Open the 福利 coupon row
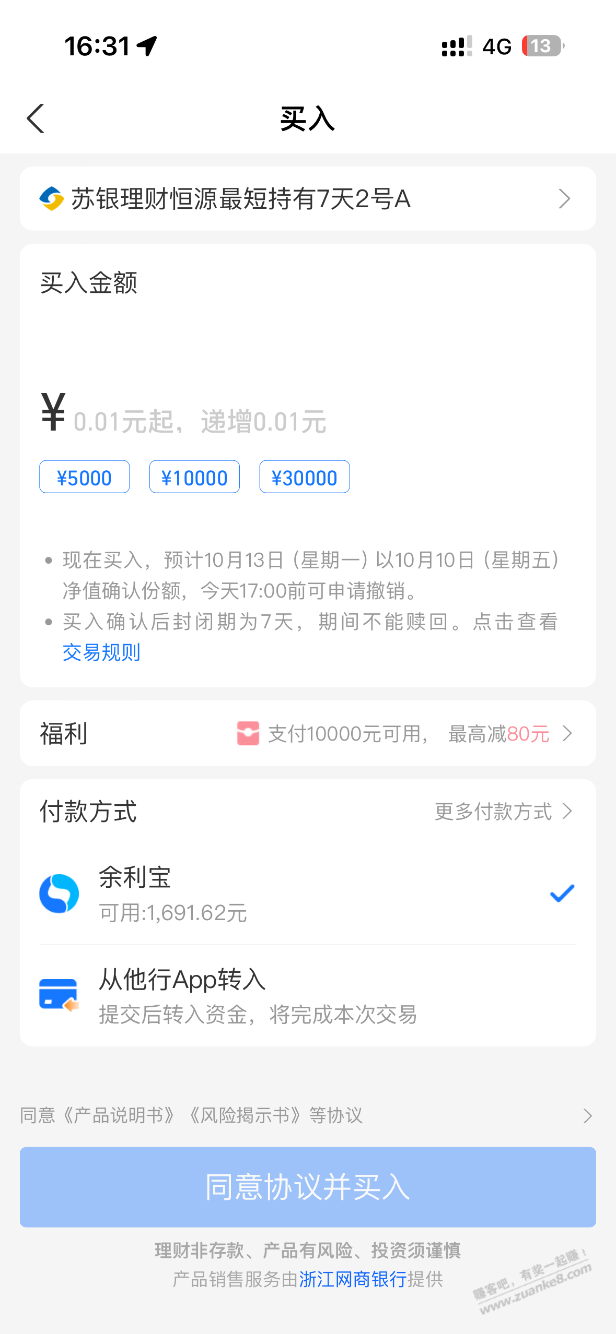This screenshot has height=1334, width=616. click(307, 734)
